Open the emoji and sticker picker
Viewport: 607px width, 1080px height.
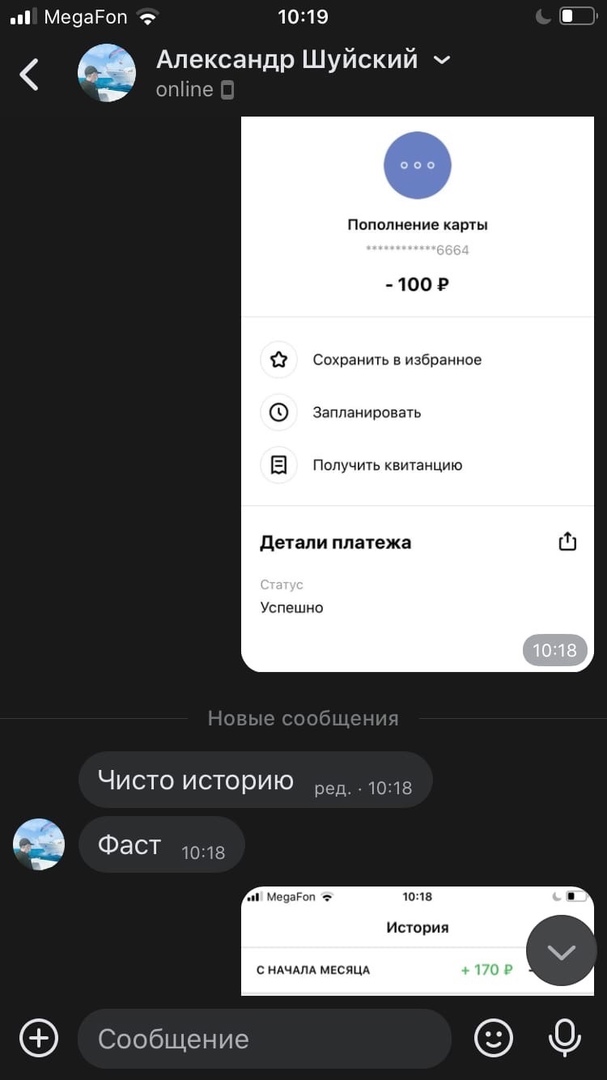(x=493, y=1038)
